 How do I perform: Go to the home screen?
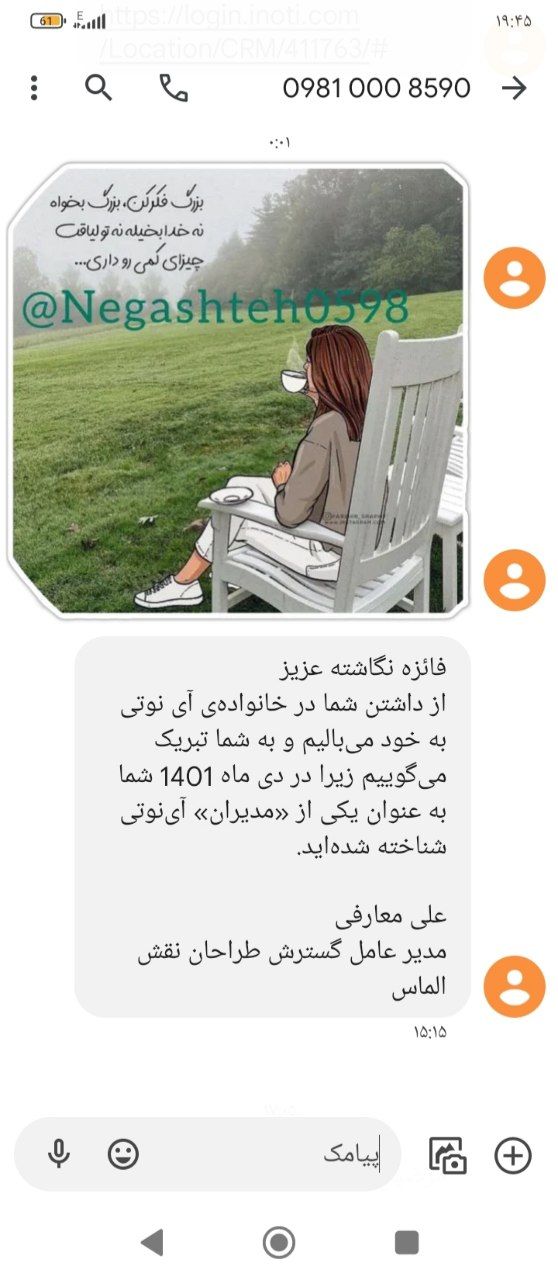click(x=279, y=1243)
